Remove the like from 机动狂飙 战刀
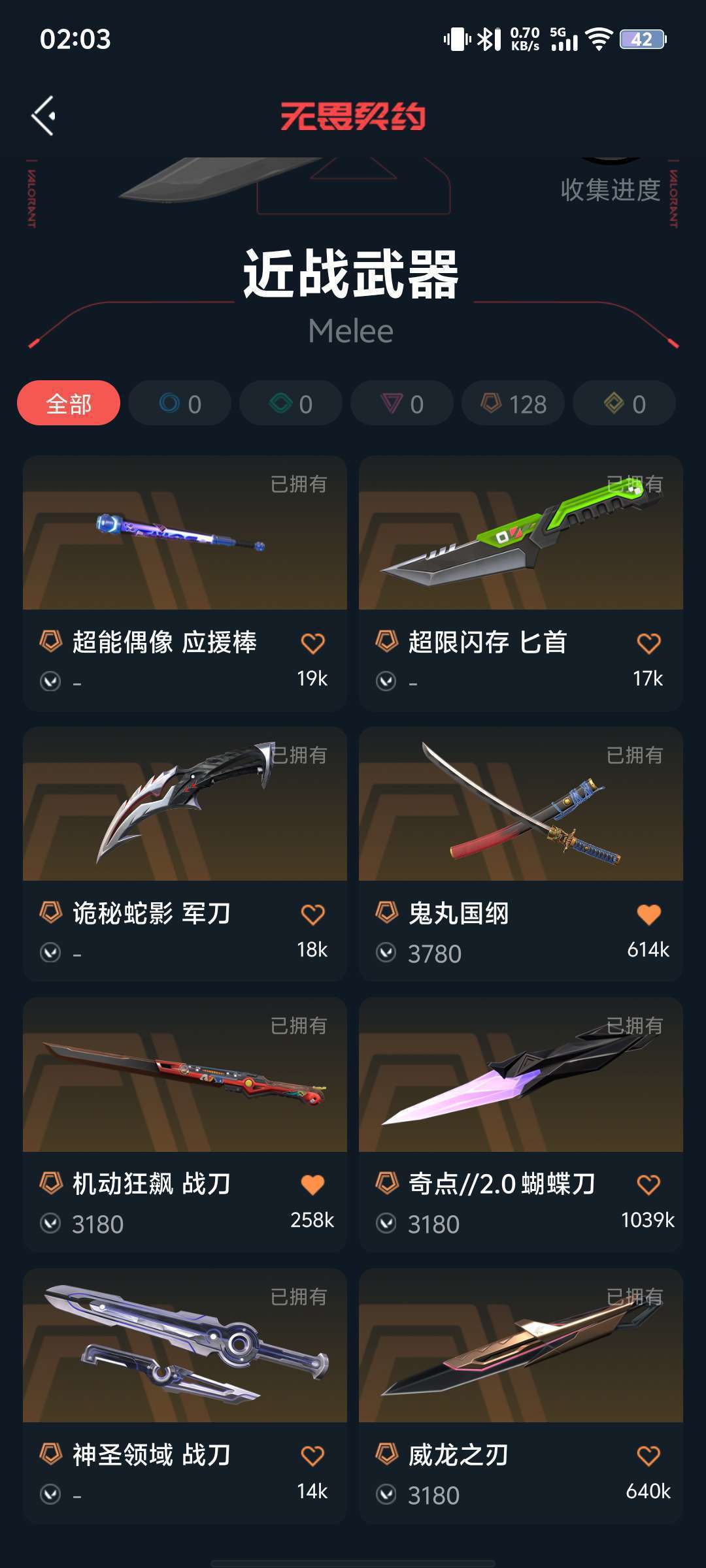The width and height of the screenshot is (706, 1568). [312, 1185]
